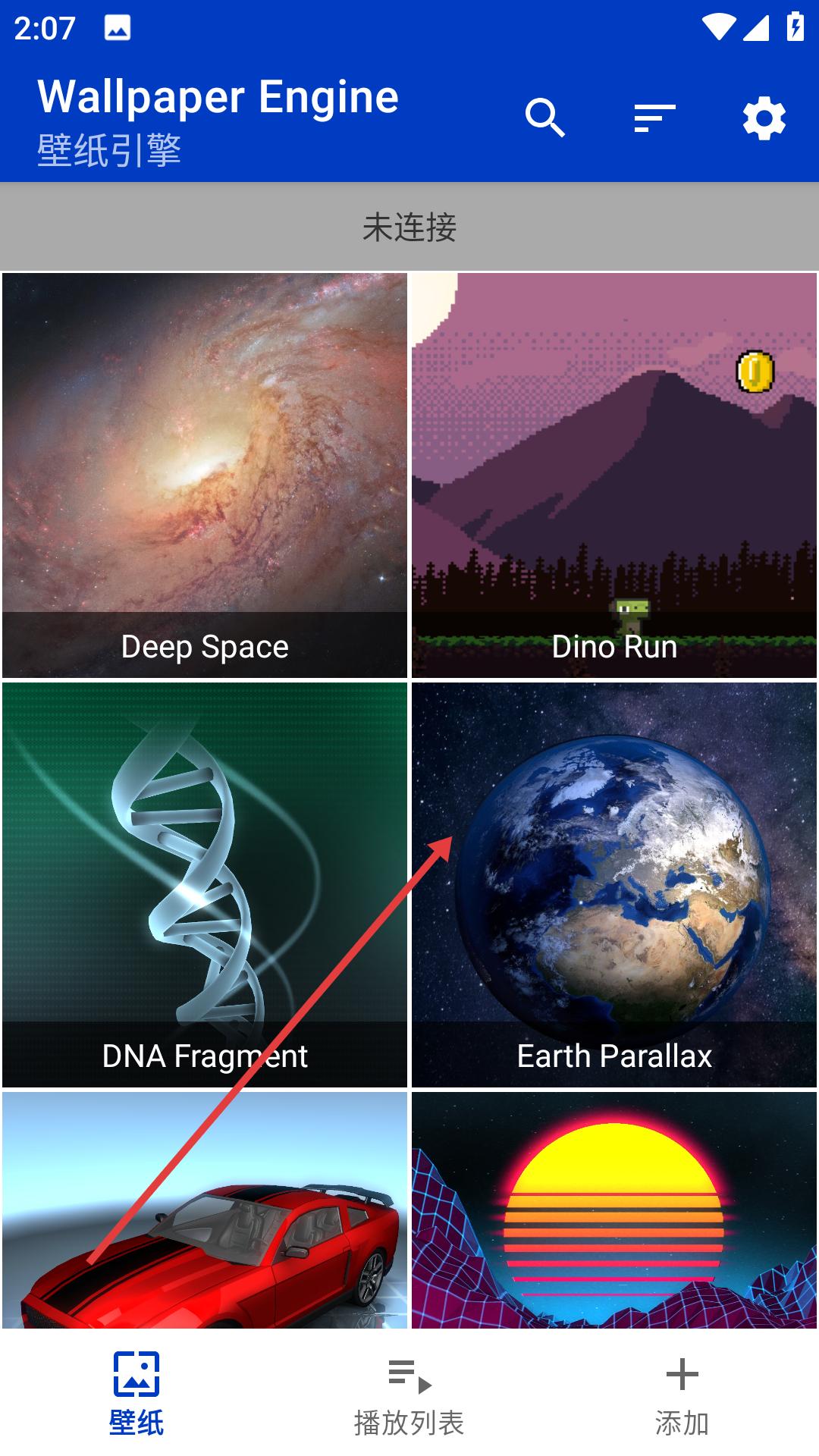Select the Dino Run wallpaper

(x=614, y=475)
